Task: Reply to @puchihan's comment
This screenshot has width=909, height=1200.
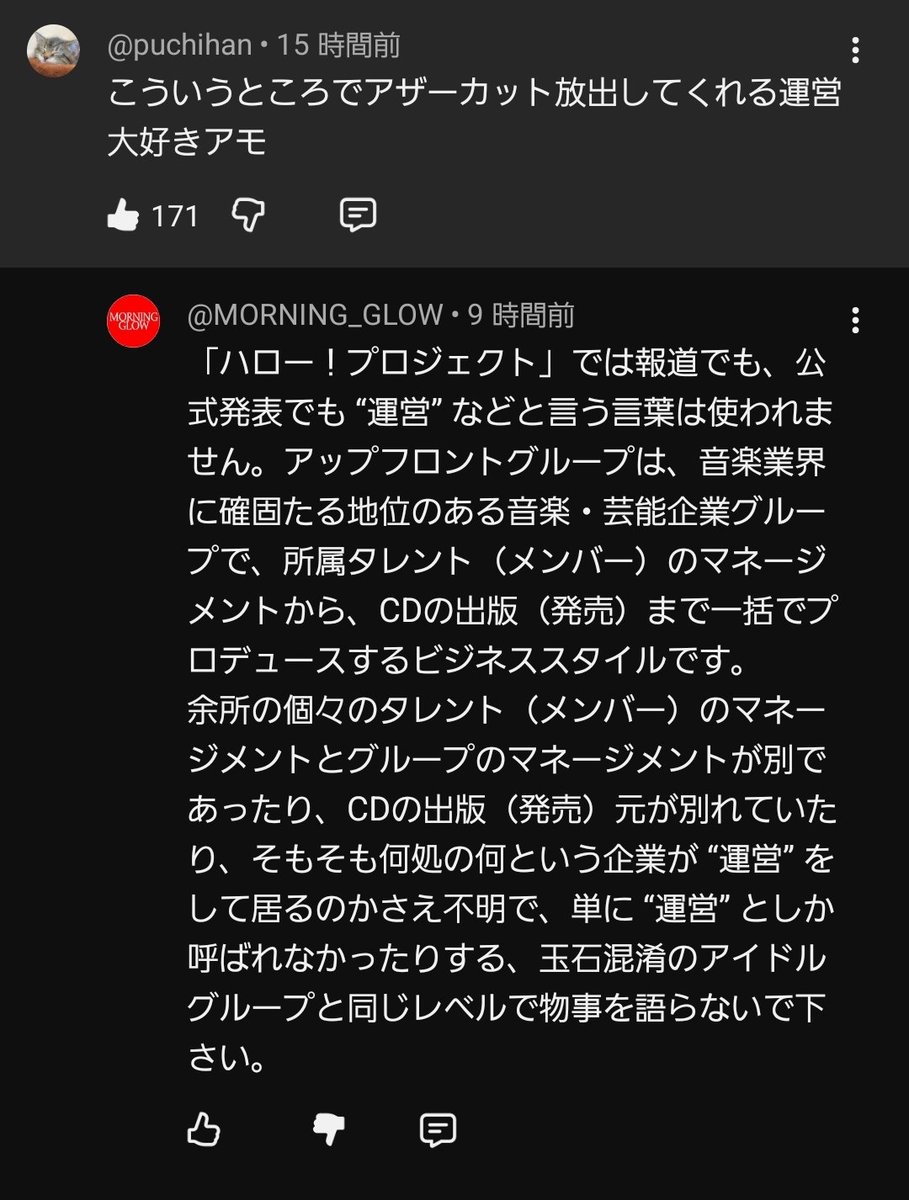Action: tap(357, 215)
